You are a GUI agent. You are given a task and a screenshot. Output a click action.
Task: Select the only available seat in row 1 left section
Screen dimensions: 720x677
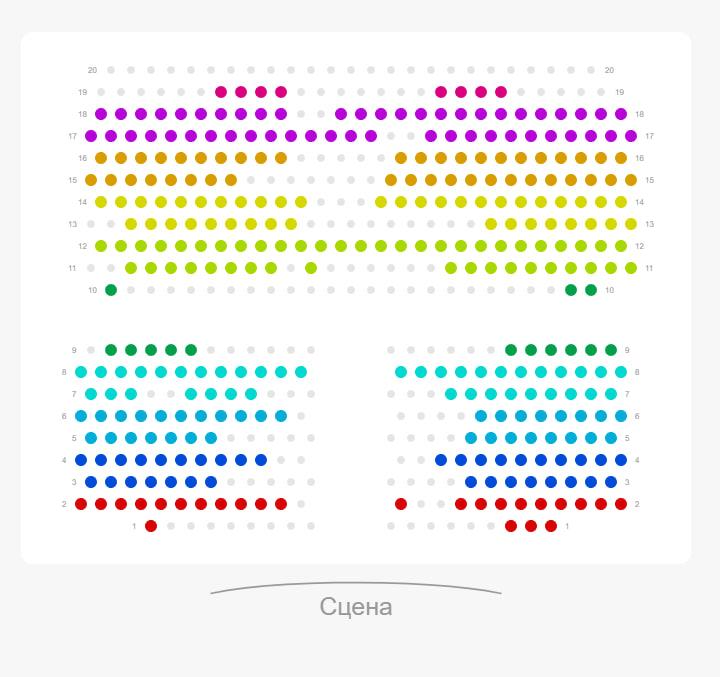[x=151, y=526]
